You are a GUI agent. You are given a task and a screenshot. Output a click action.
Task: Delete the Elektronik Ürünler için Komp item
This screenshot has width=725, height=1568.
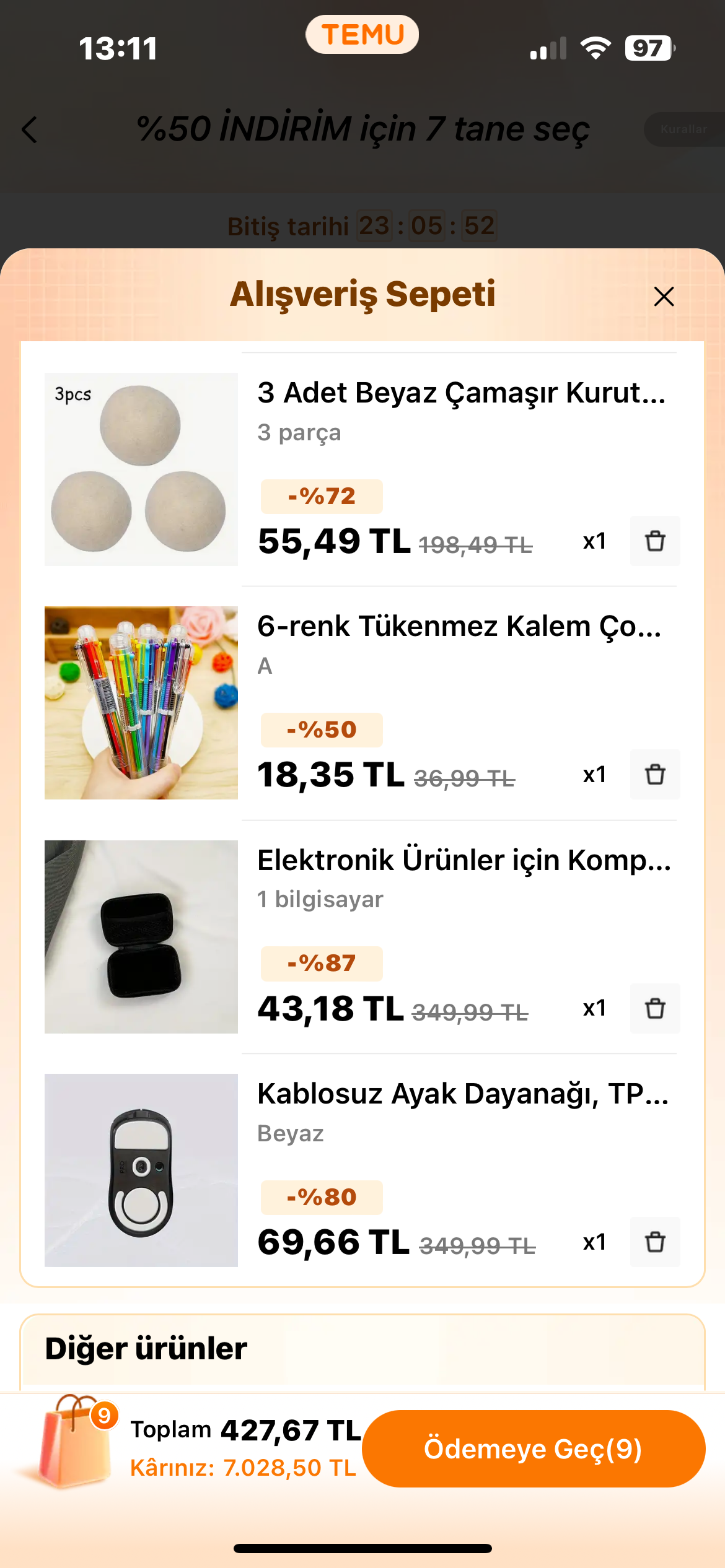[x=655, y=1008]
